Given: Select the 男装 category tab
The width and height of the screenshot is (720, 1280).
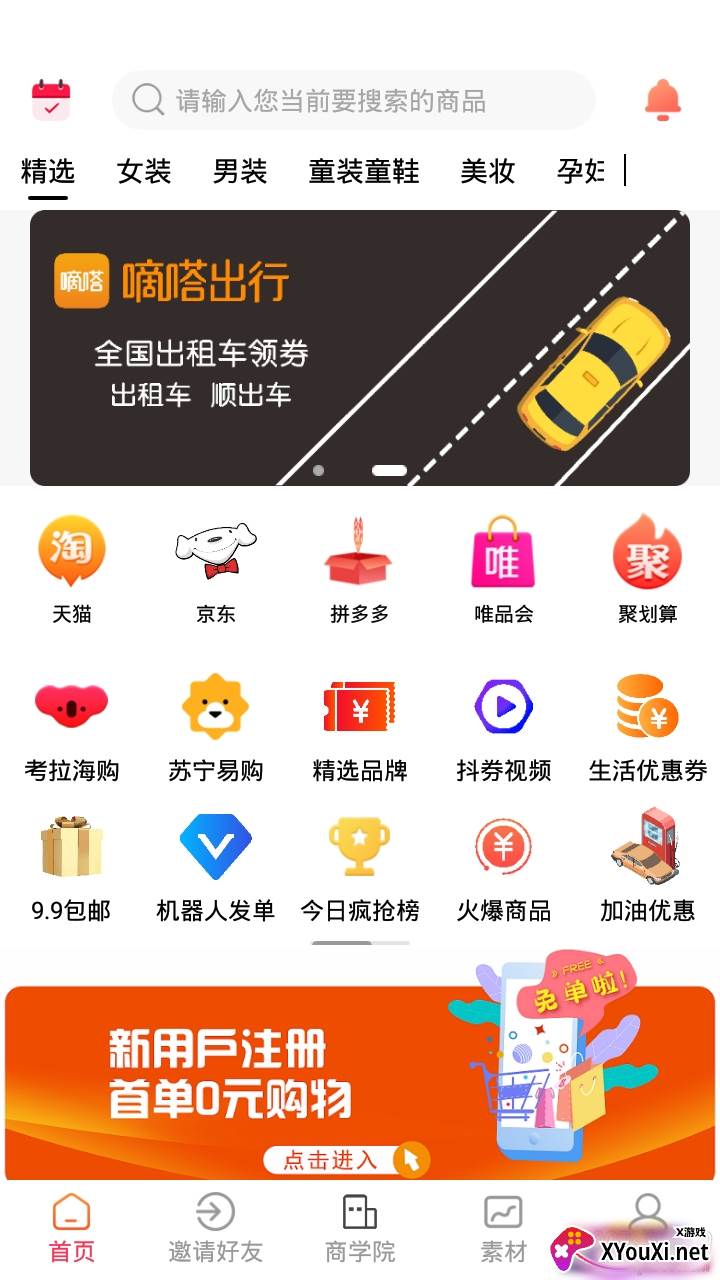Looking at the screenshot, I should point(240,171).
